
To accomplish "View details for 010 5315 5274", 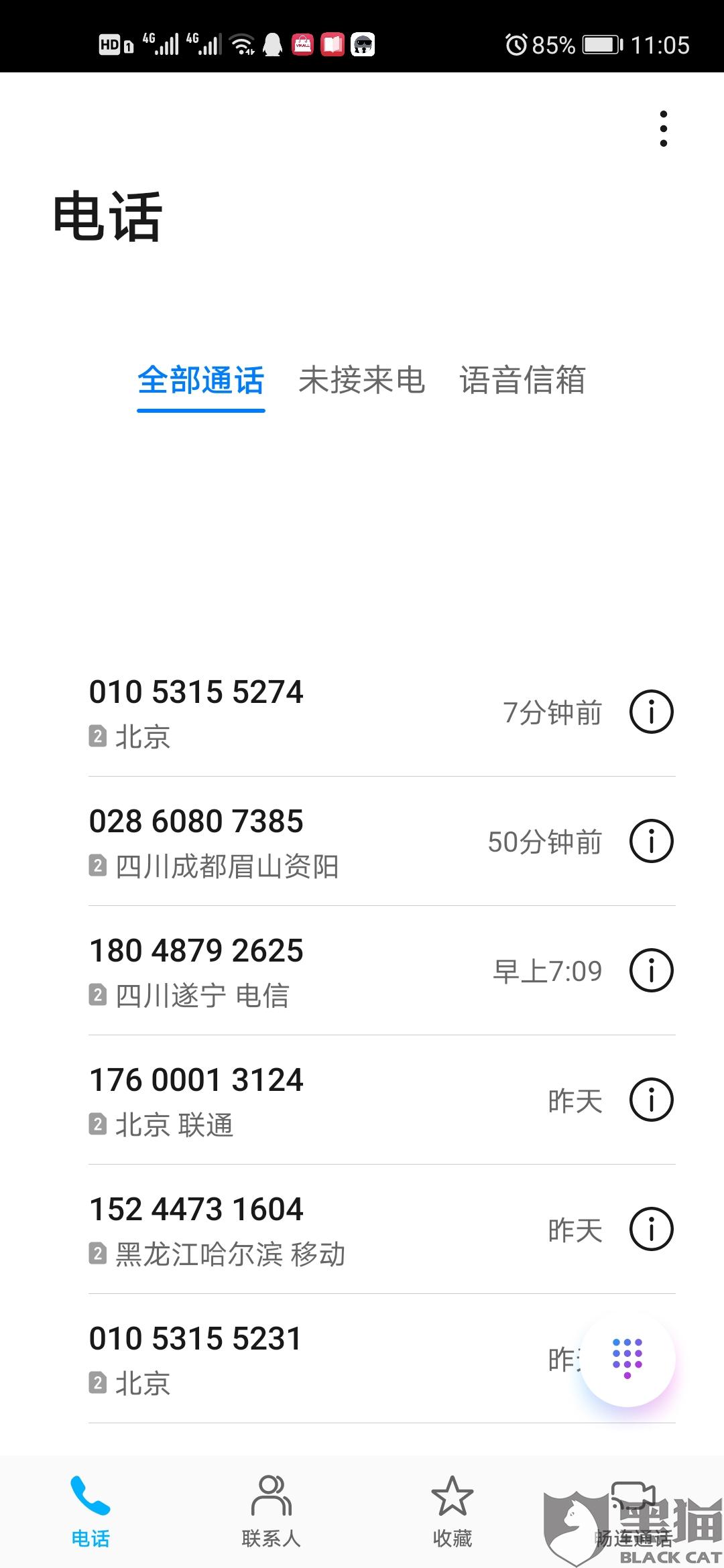I will pyautogui.click(x=651, y=712).
